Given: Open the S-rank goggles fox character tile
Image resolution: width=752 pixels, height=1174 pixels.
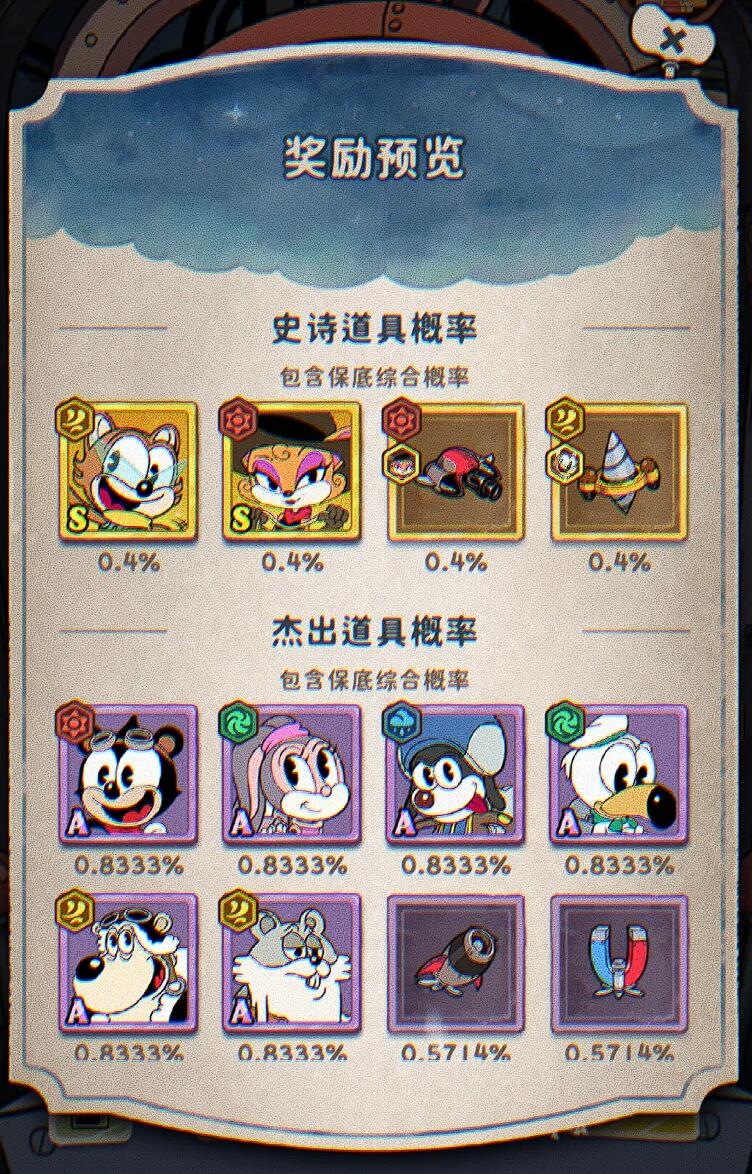Looking at the screenshot, I should (128, 472).
